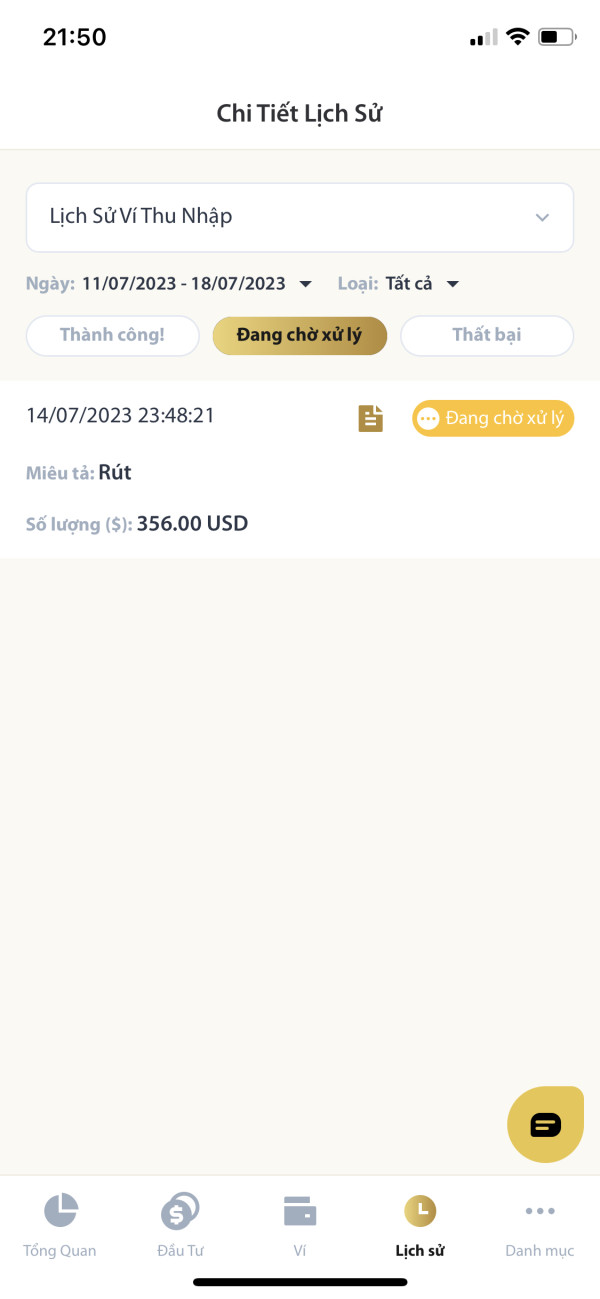Switch to the Thành công! filter
This screenshot has width=600, height=1299.
pyautogui.click(x=112, y=336)
